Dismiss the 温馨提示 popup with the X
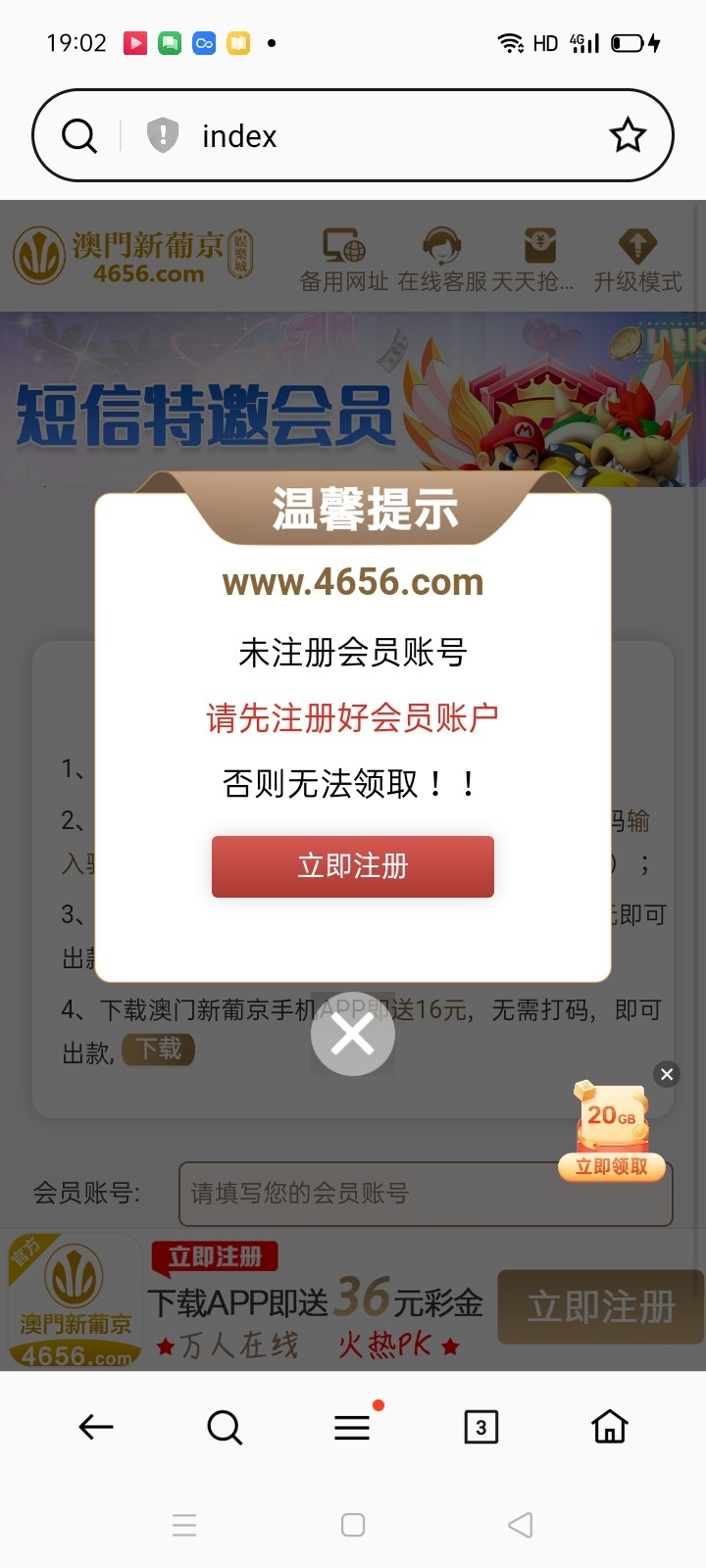Image resolution: width=706 pixels, height=1568 pixels. (x=353, y=1034)
